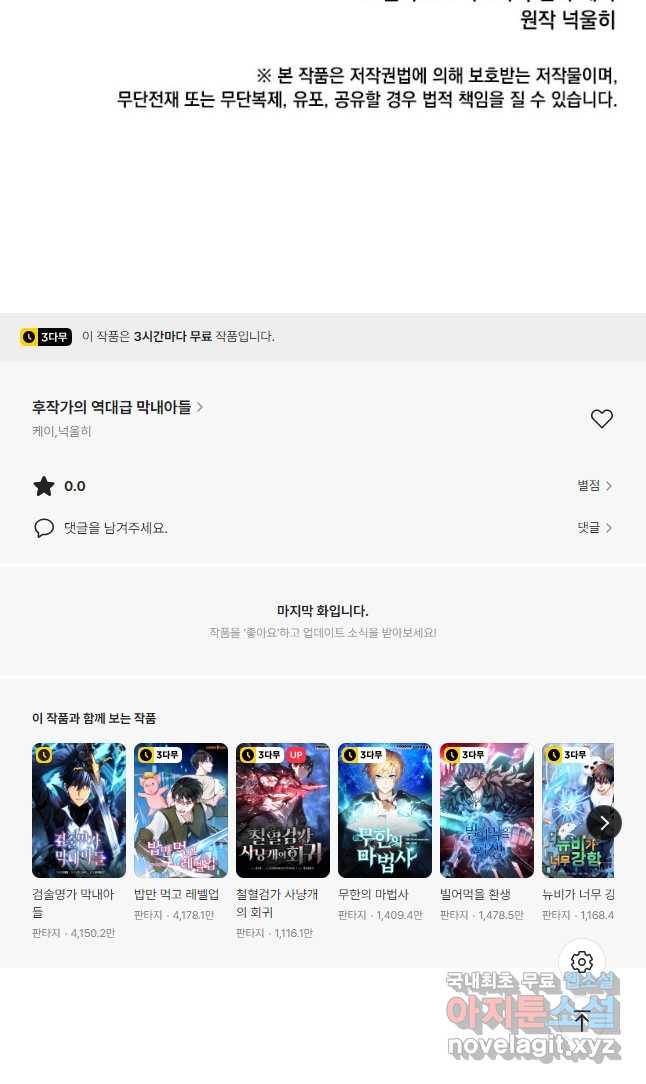
Task: Open the 댓글 comments section
Action: coord(594,528)
